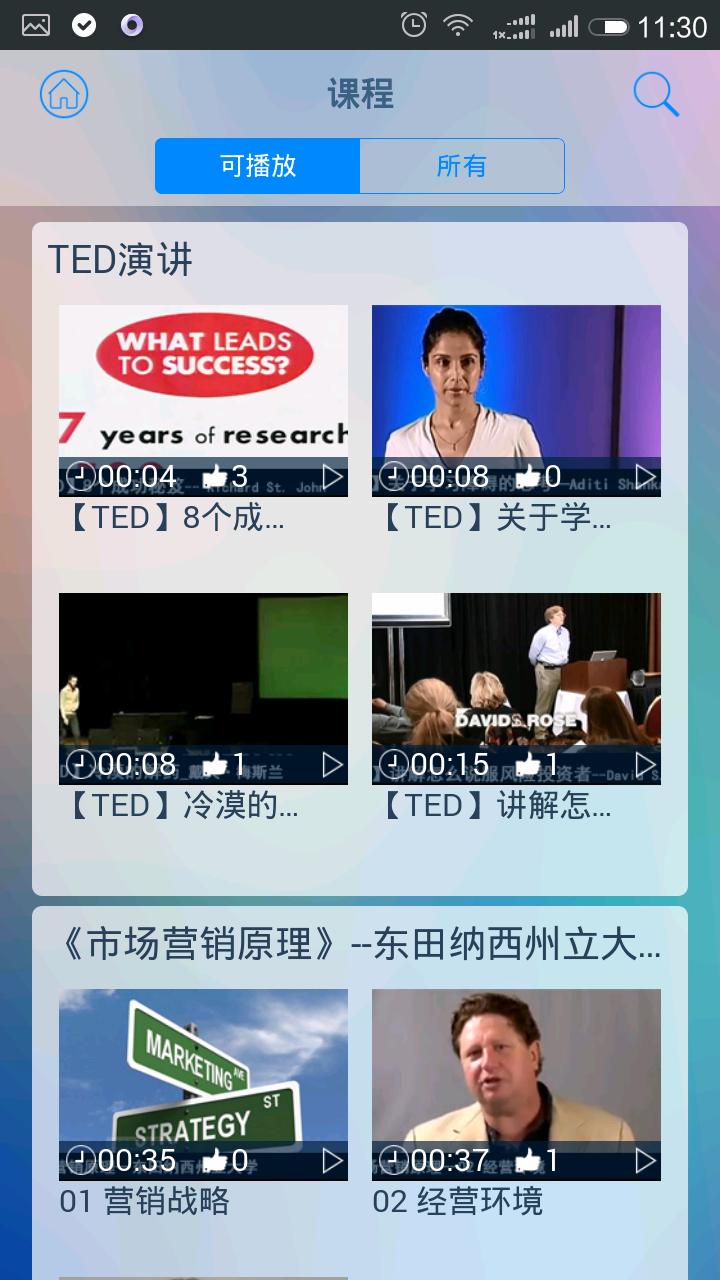
Task: Open the search magnifier icon
Action: (656, 95)
